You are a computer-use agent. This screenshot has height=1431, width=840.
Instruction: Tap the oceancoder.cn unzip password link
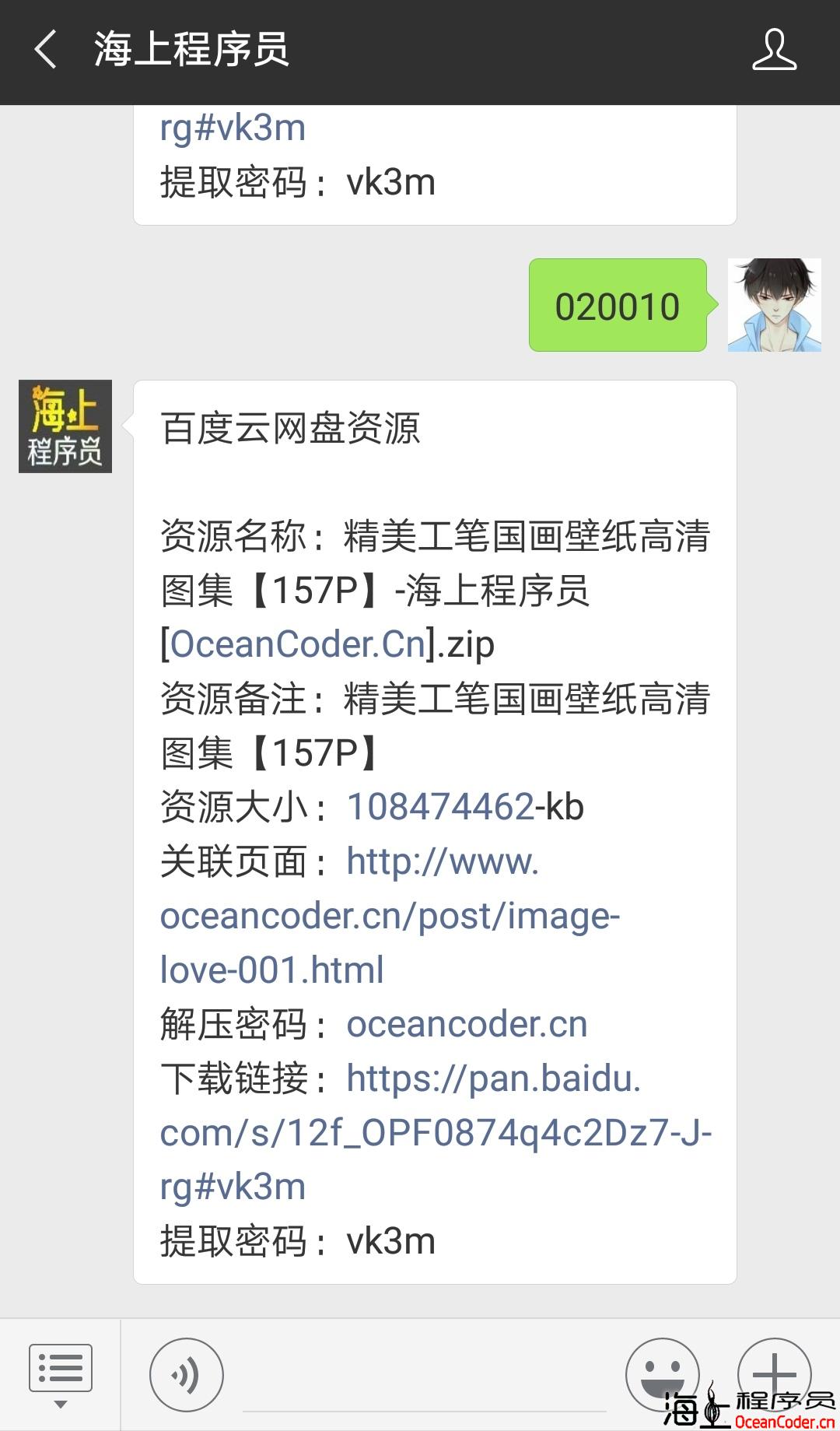tap(467, 1024)
